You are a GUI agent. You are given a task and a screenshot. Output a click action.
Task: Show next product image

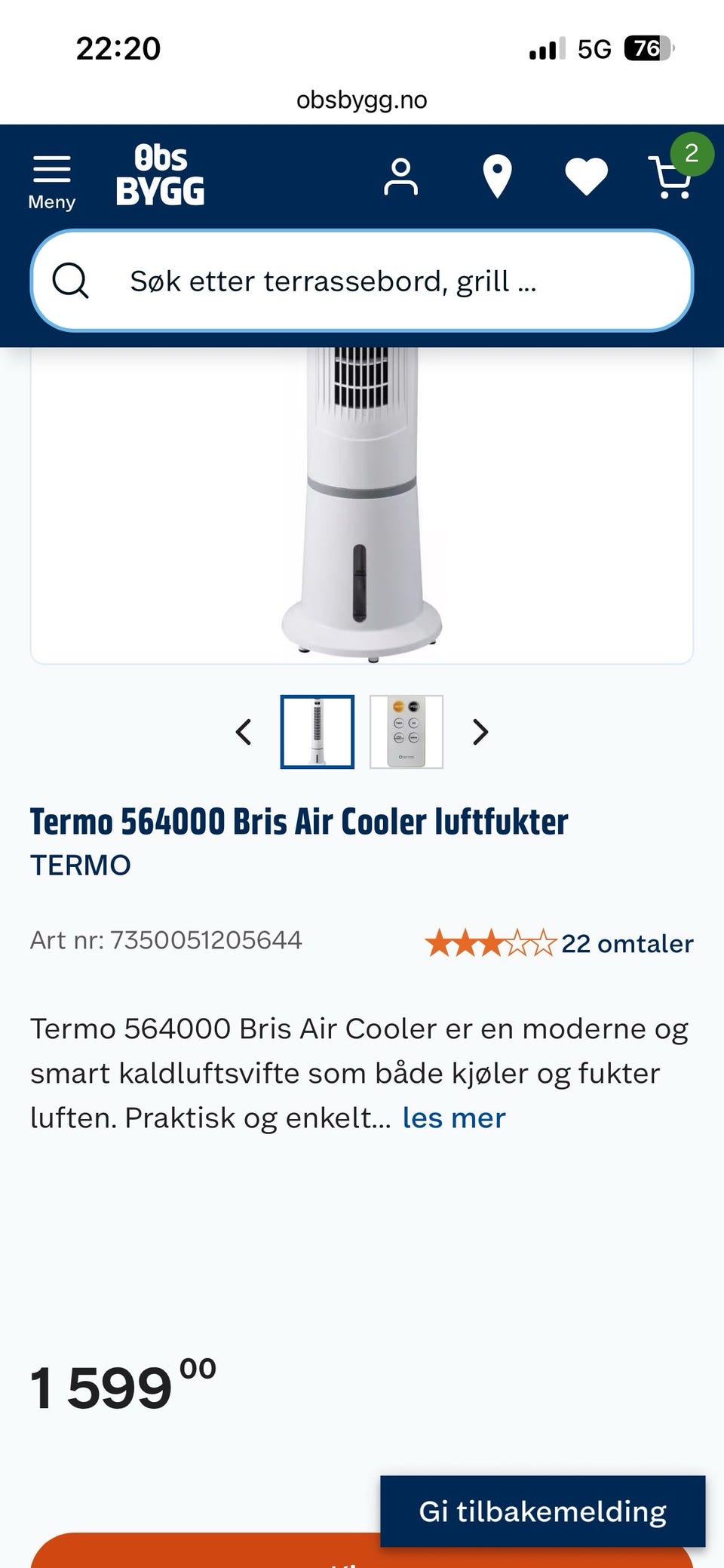point(480,732)
